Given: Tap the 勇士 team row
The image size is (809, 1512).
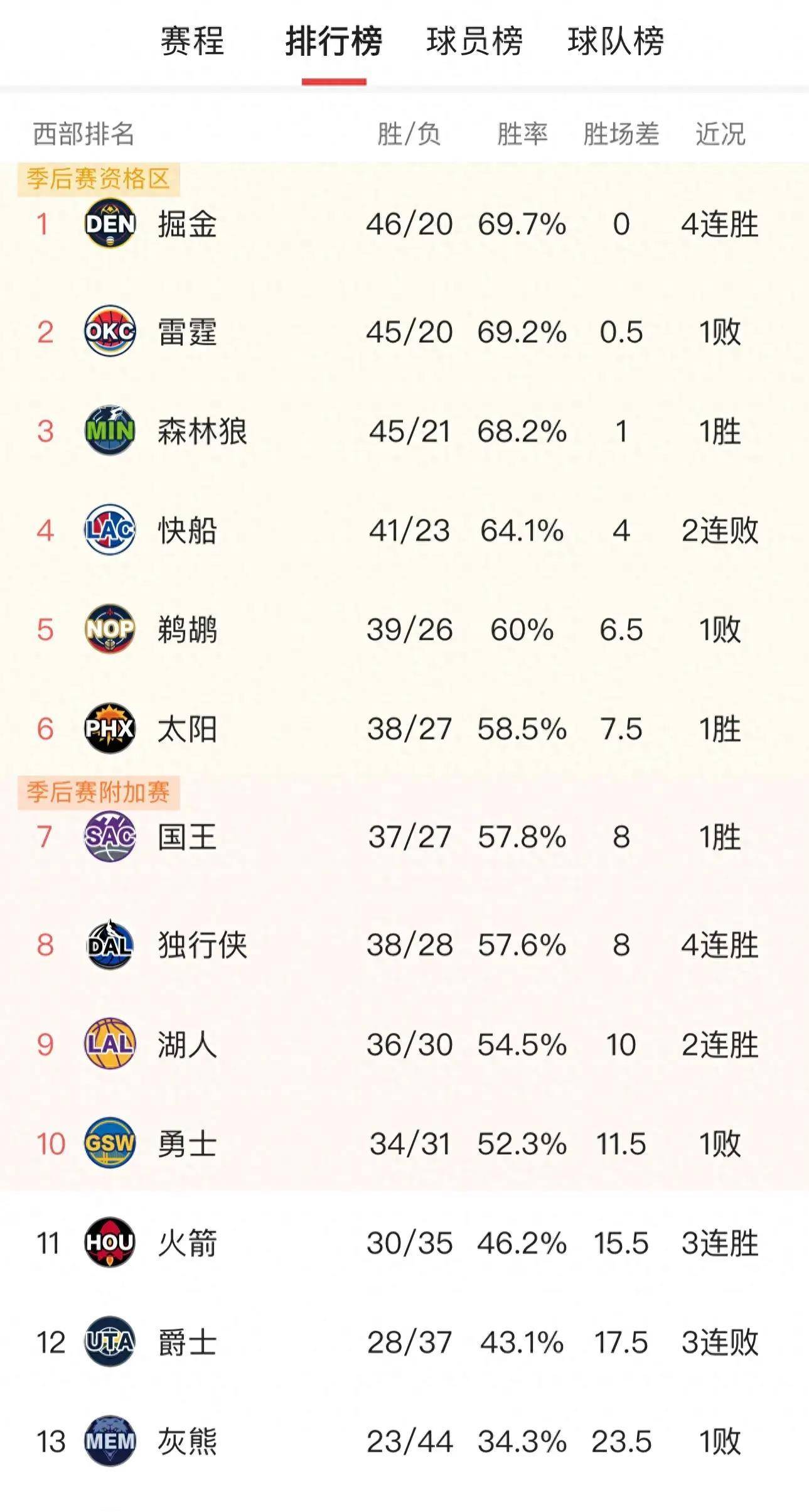Looking at the screenshot, I should click(187, 1144).
